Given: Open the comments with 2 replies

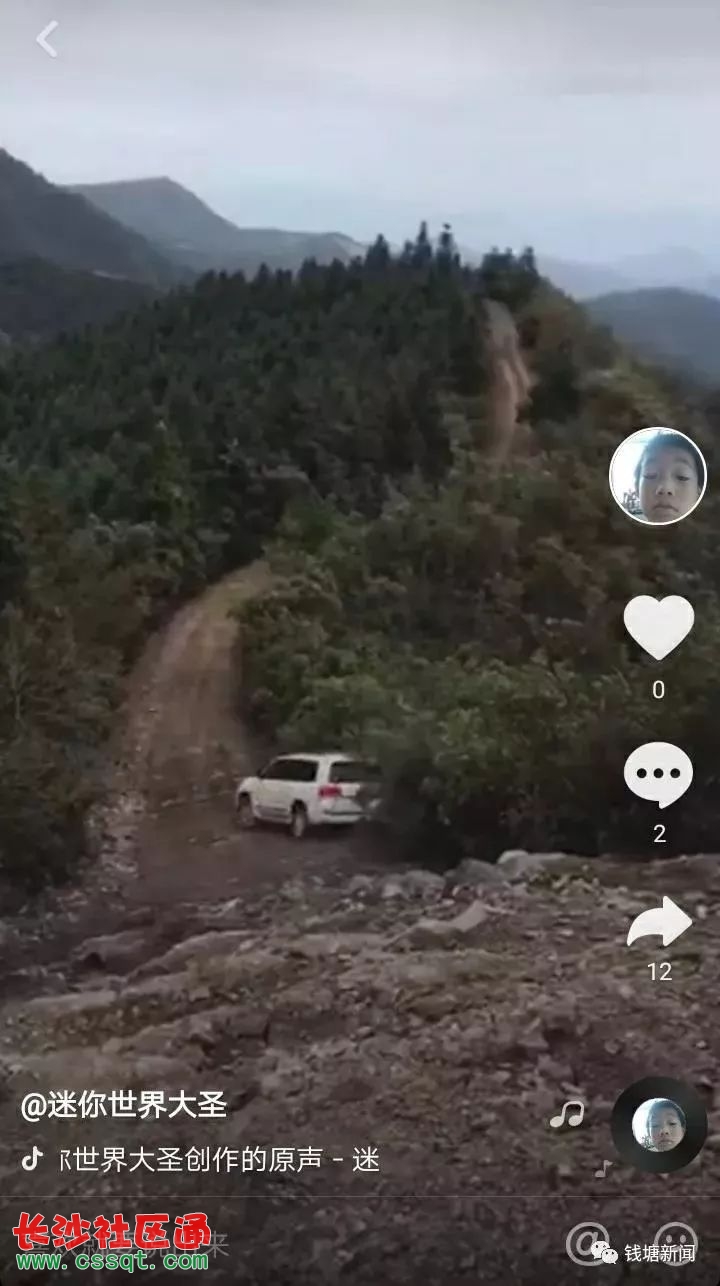Looking at the screenshot, I should [x=658, y=774].
